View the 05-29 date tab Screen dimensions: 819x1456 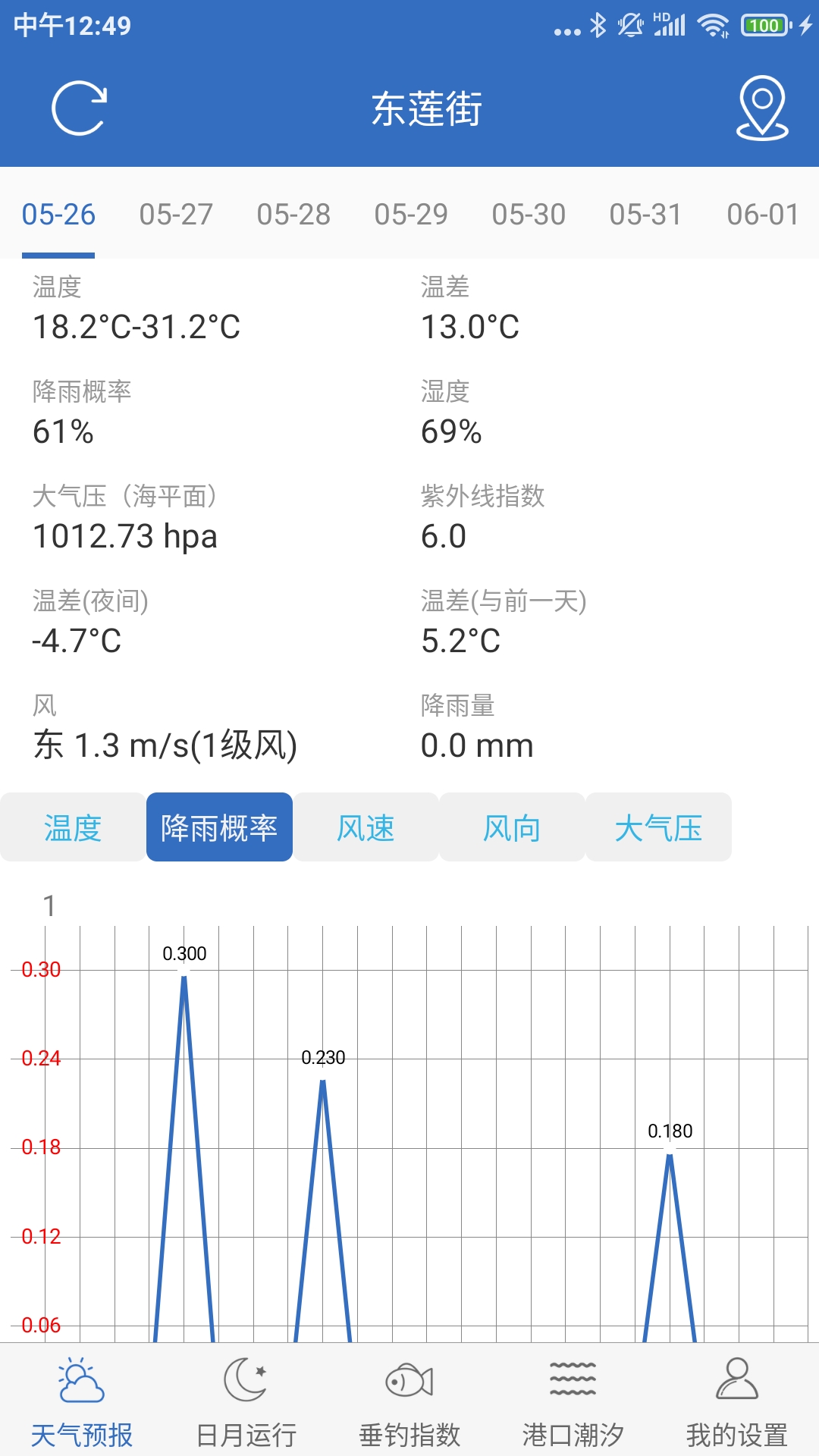pyautogui.click(x=411, y=215)
